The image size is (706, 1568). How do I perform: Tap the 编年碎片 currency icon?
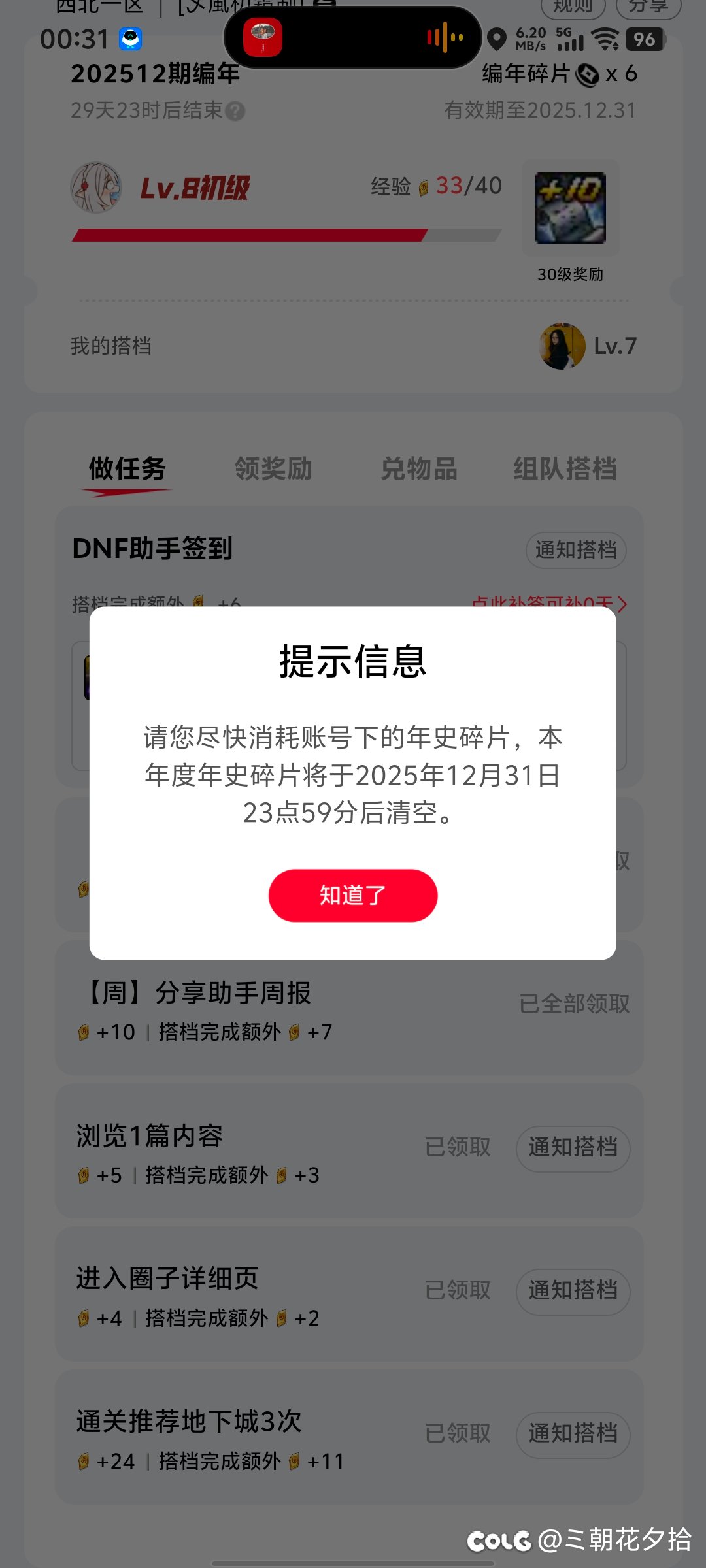589,75
